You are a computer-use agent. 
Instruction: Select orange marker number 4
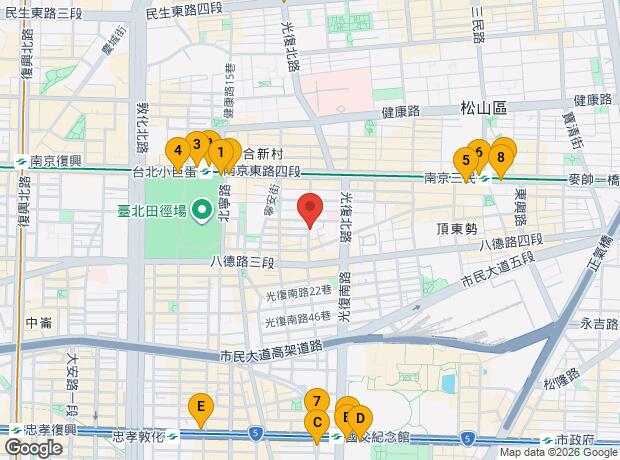(178, 153)
